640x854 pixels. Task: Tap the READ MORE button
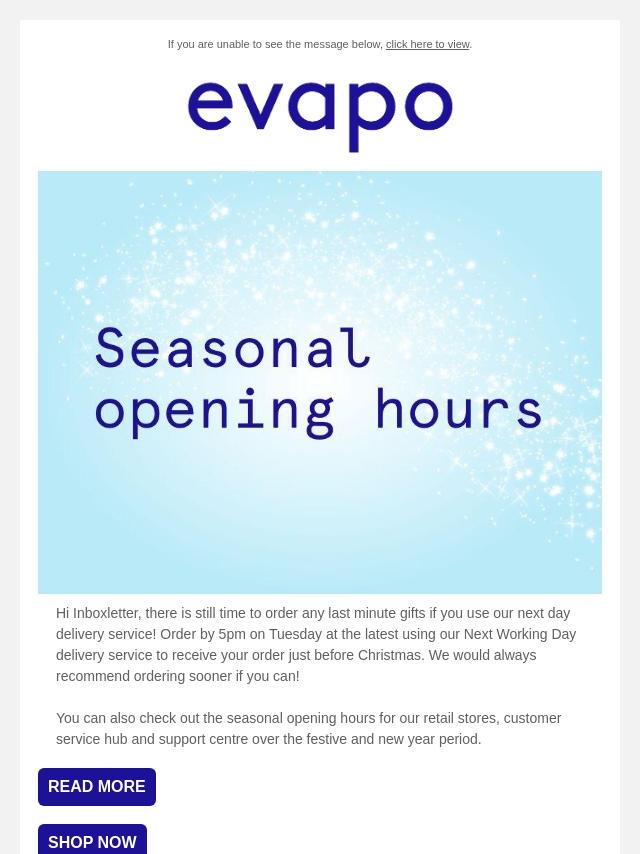[x=97, y=786]
